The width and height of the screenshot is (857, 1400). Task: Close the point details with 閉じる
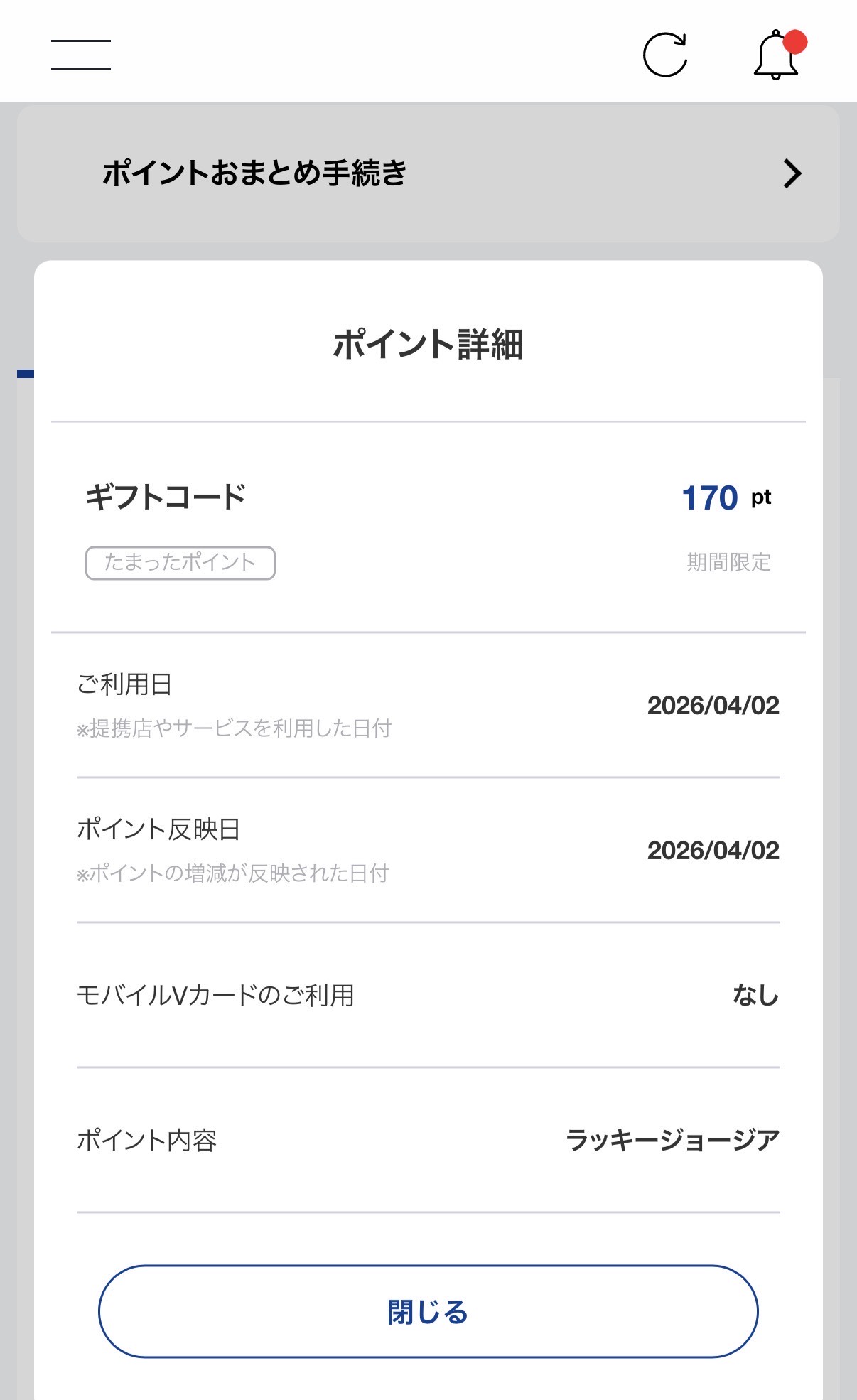pyautogui.click(x=428, y=1311)
